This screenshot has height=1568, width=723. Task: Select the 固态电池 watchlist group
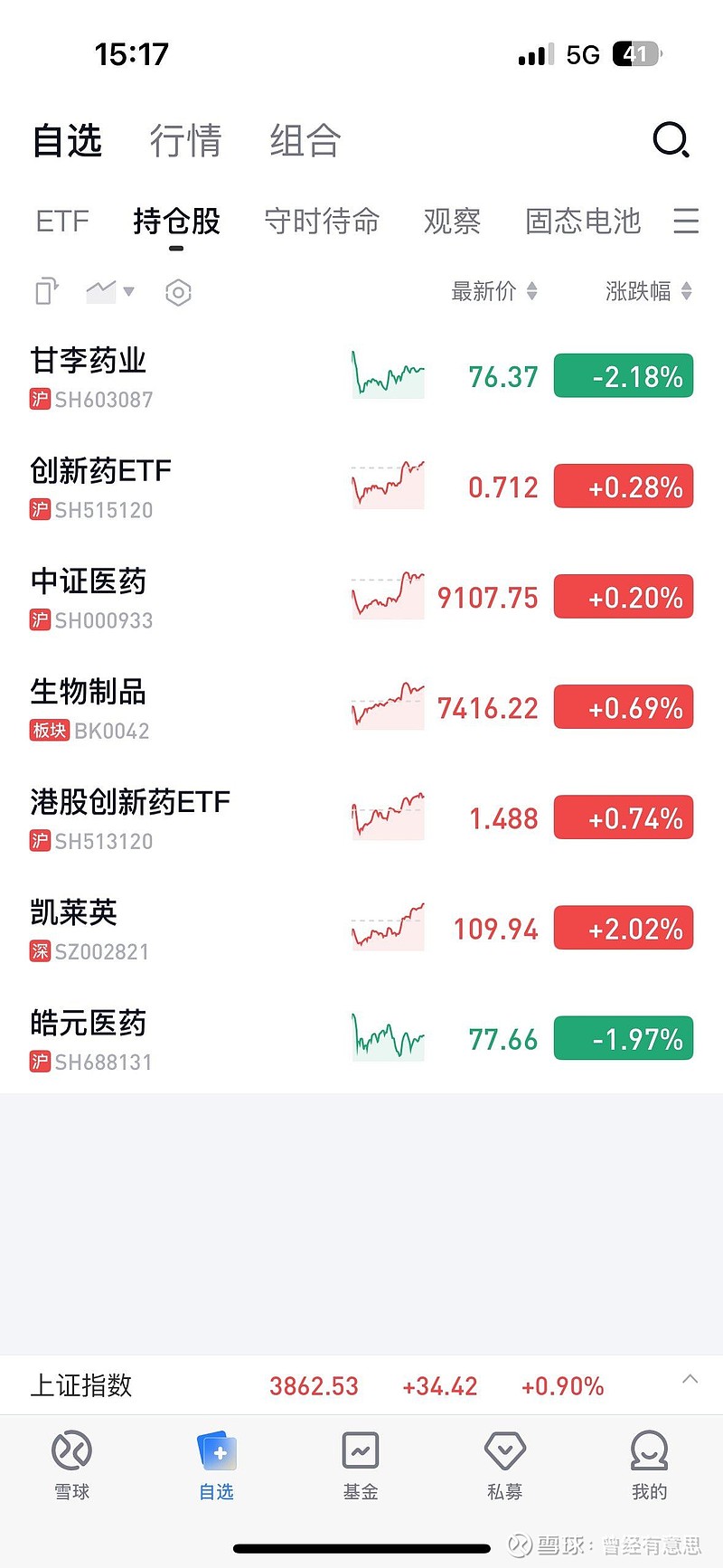coord(583,221)
